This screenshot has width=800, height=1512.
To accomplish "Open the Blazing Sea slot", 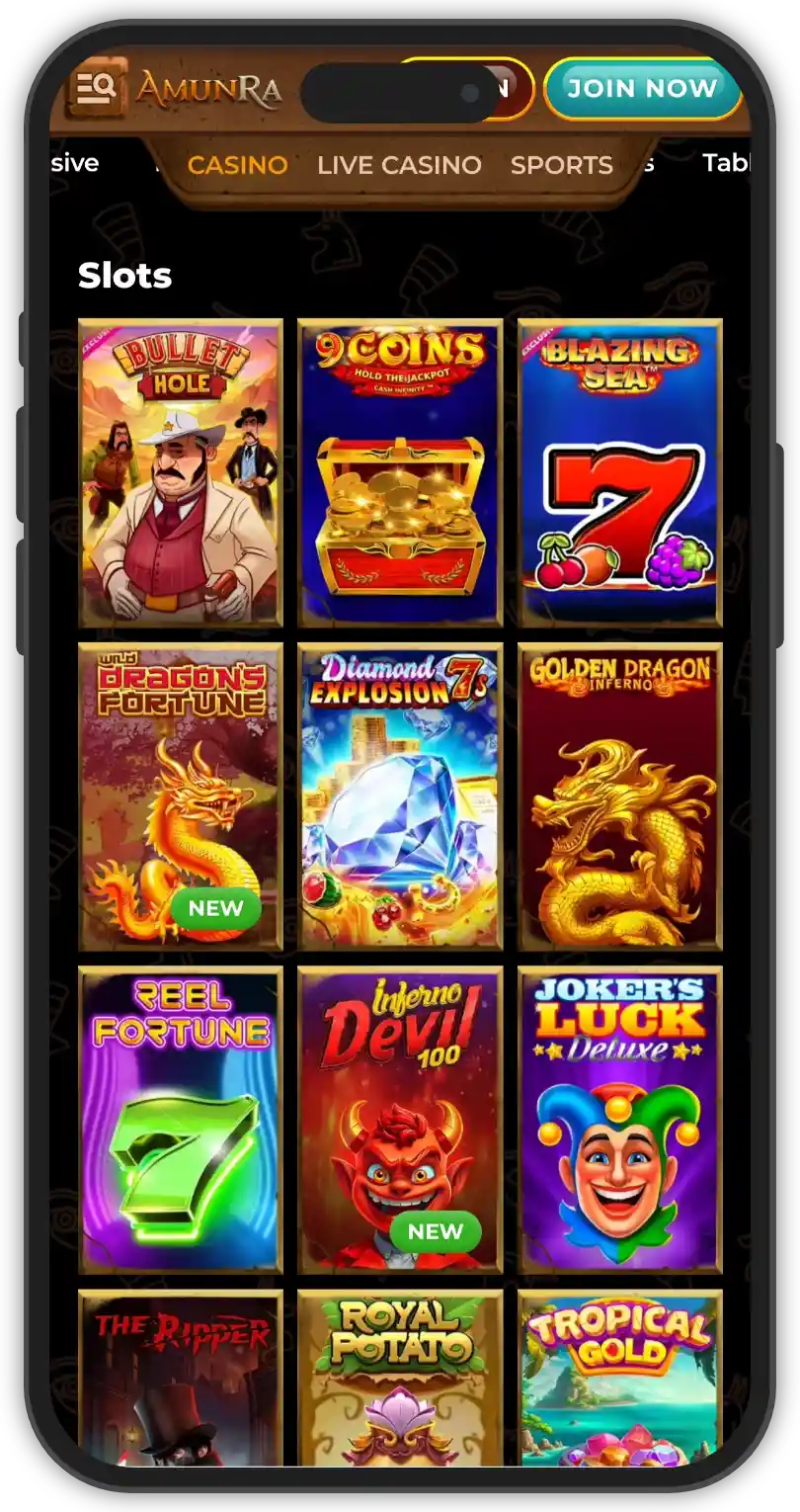I will [620, 472].
